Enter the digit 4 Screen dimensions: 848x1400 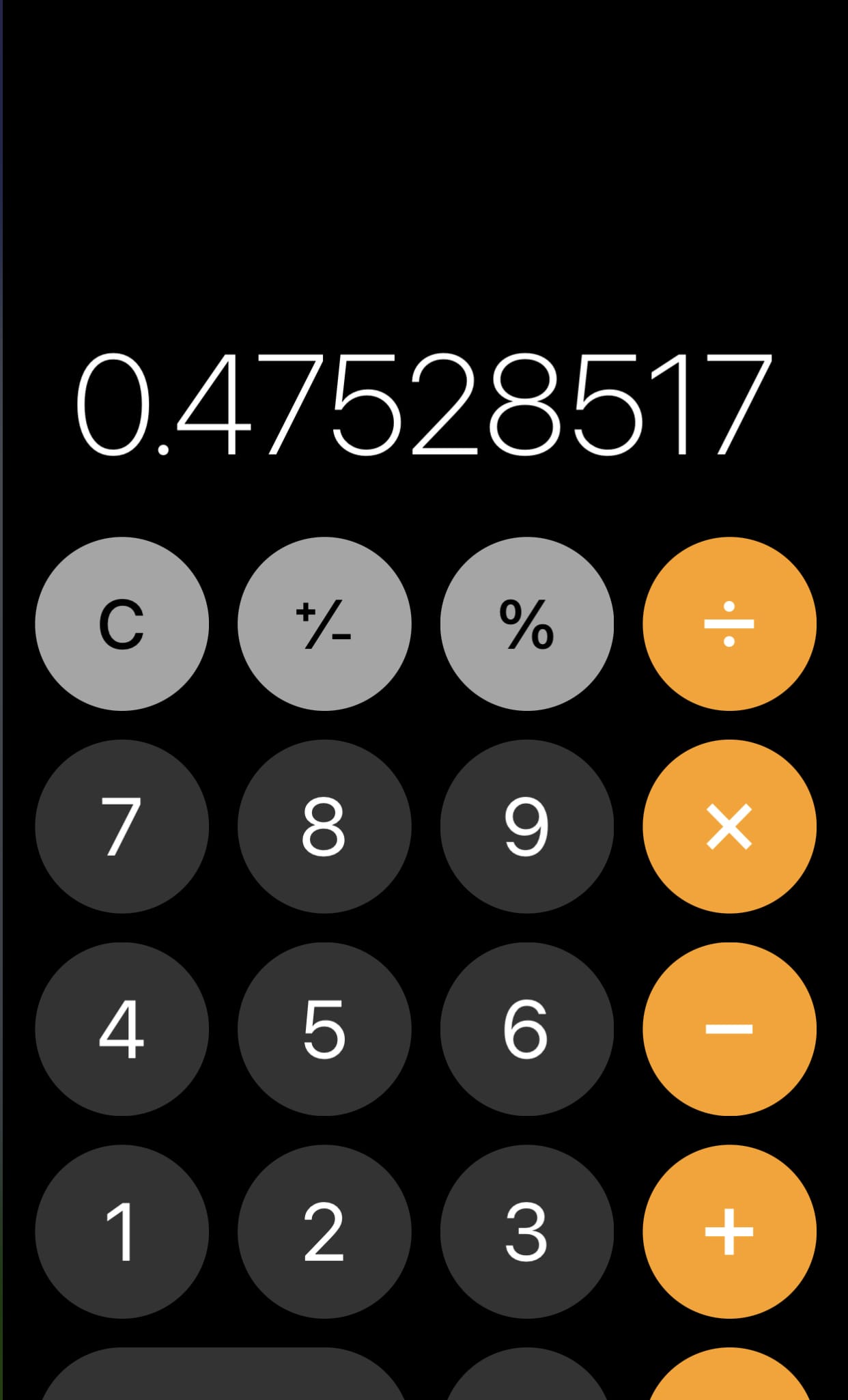122,1029
